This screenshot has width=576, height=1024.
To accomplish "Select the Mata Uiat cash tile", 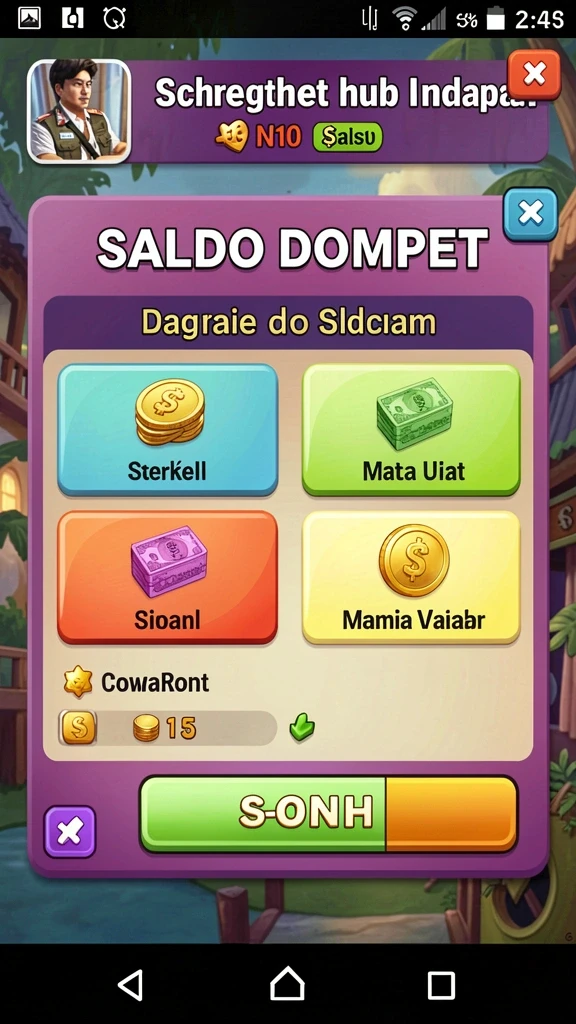I will pos(411,429).
